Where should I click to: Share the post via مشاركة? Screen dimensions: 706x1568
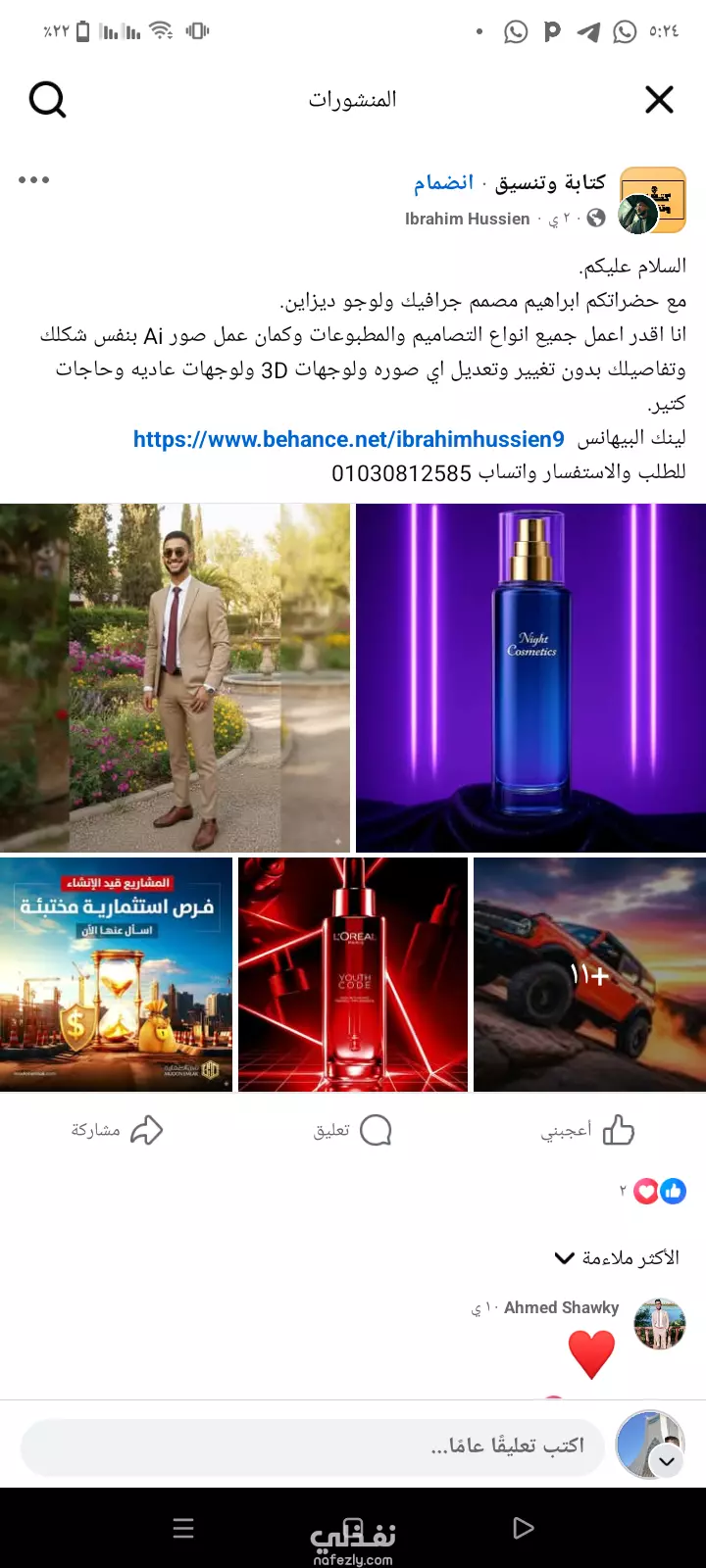click(117, 1130)
